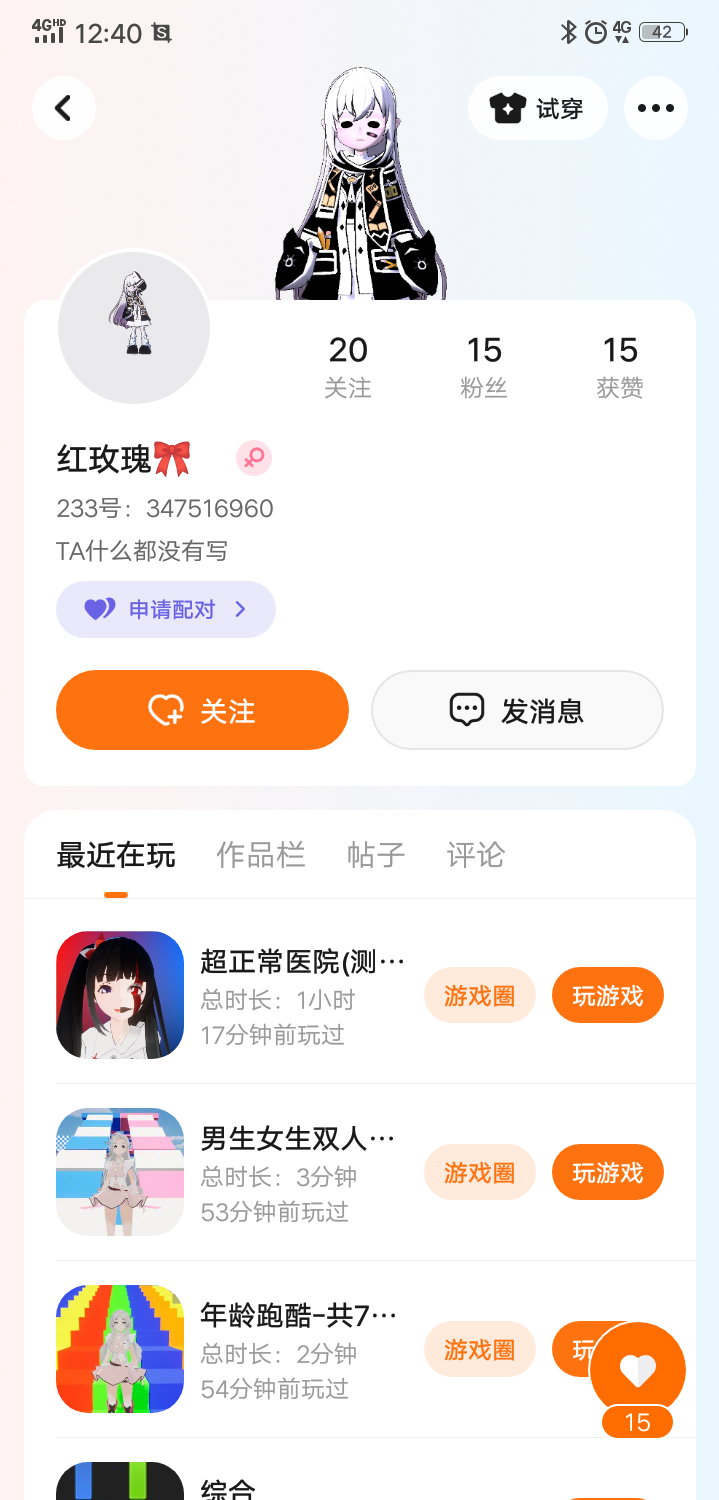
Task: Open 游戏圈 for 男生女生双人
Action: click(479, 1172)
